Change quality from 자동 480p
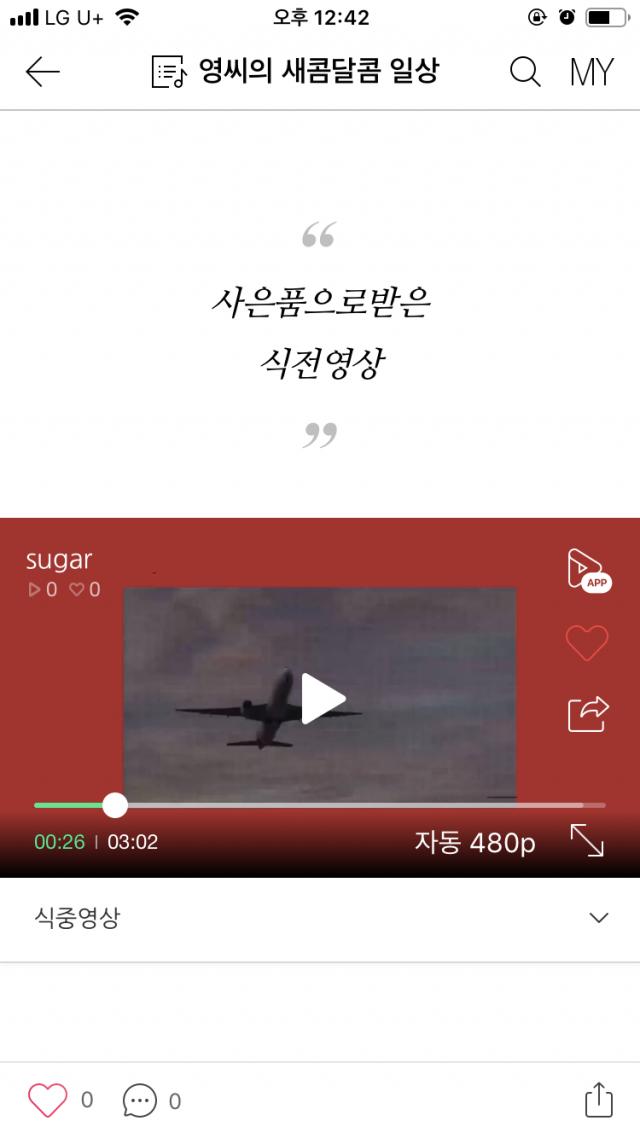 click(475, 843)
